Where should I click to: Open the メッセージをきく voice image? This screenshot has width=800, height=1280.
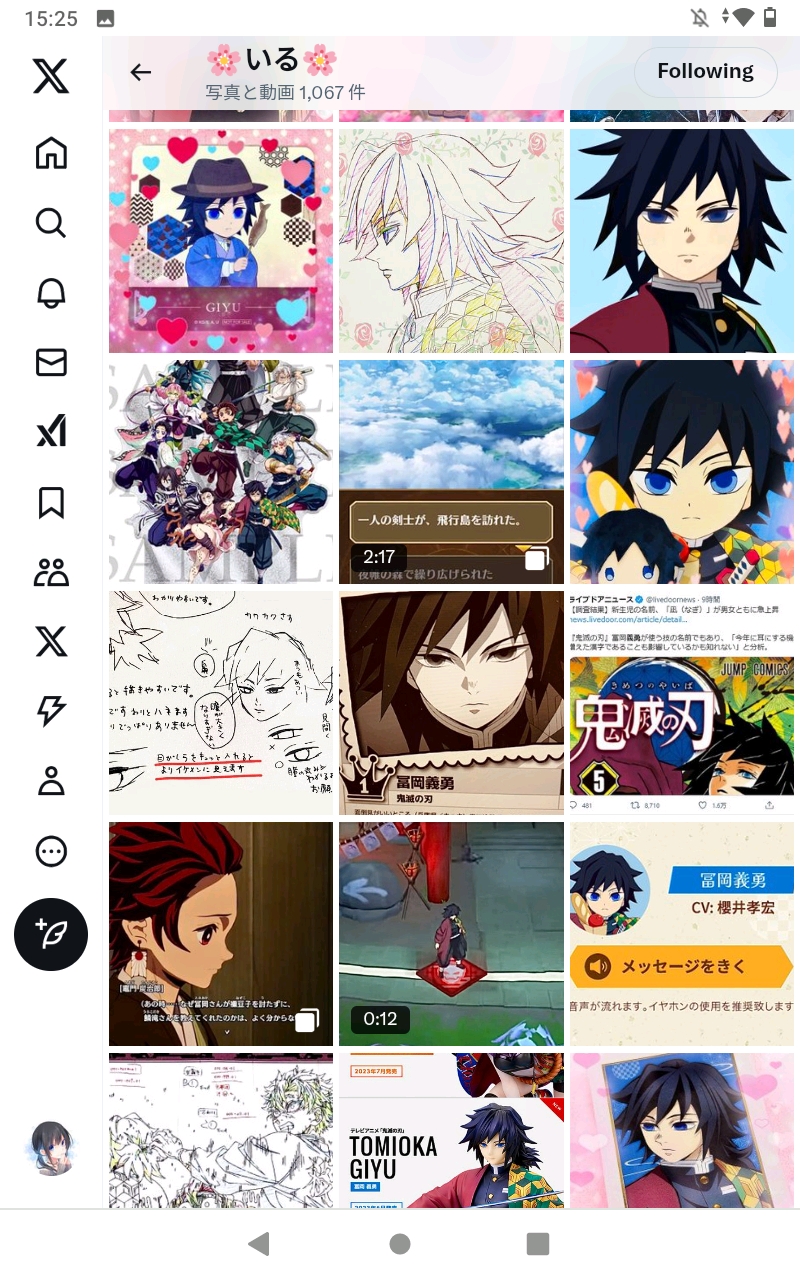click(x=682, y=934)
